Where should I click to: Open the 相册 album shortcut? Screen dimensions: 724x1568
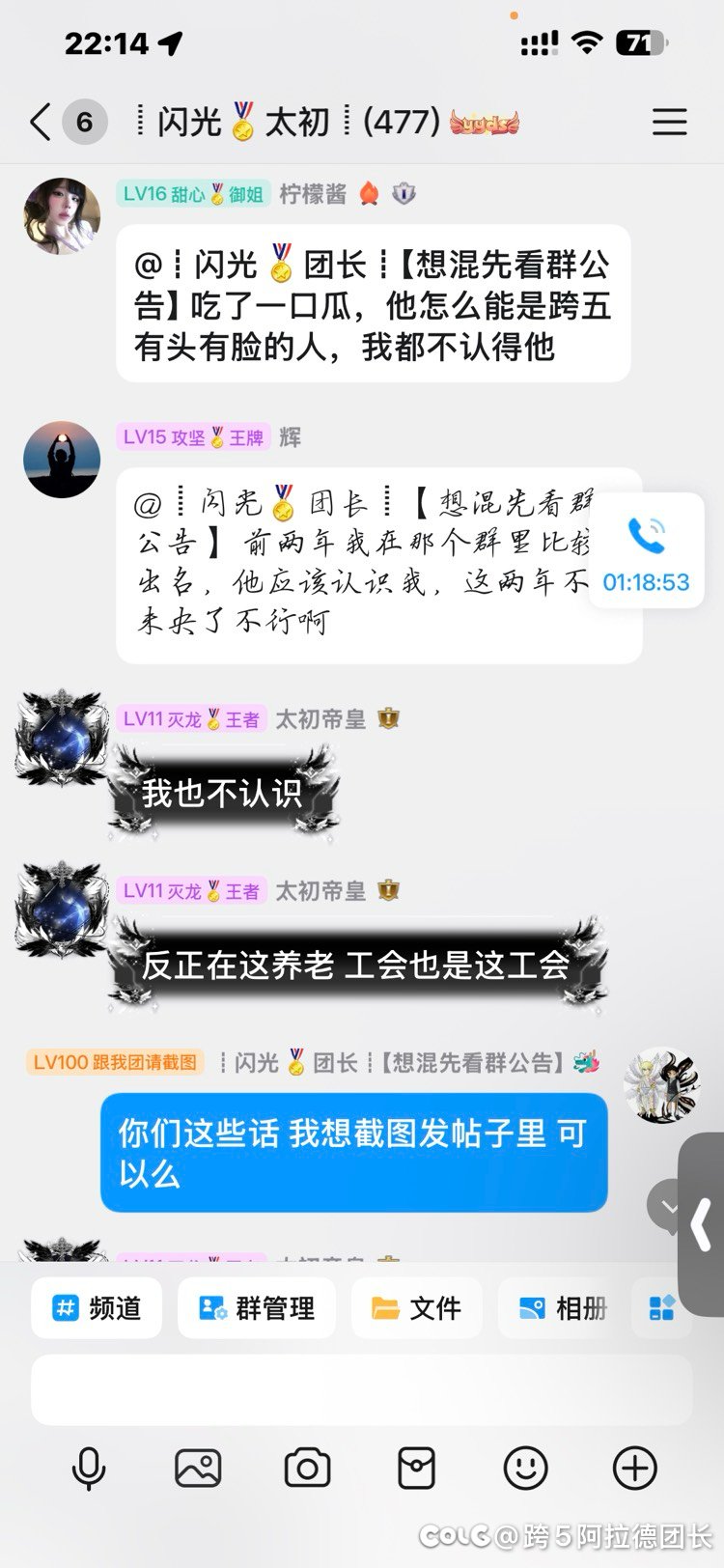click(564, 1308)
